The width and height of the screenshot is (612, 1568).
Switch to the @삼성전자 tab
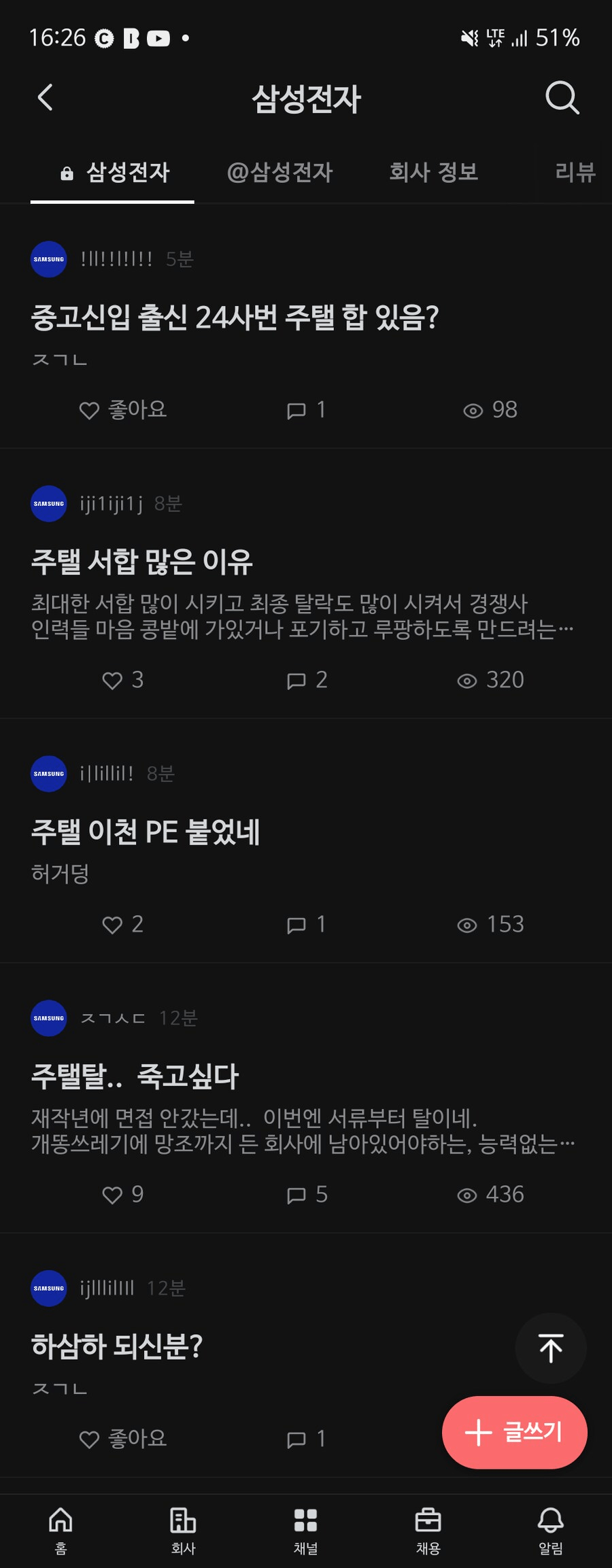[279, 173]
